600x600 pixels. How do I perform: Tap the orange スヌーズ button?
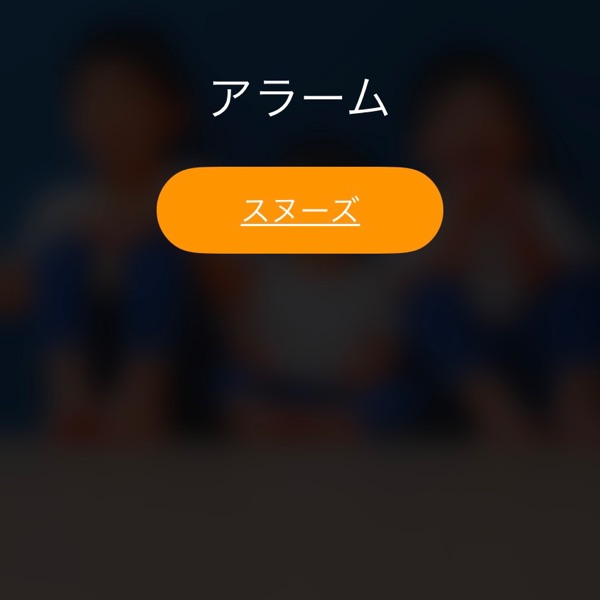coord(300,210)
